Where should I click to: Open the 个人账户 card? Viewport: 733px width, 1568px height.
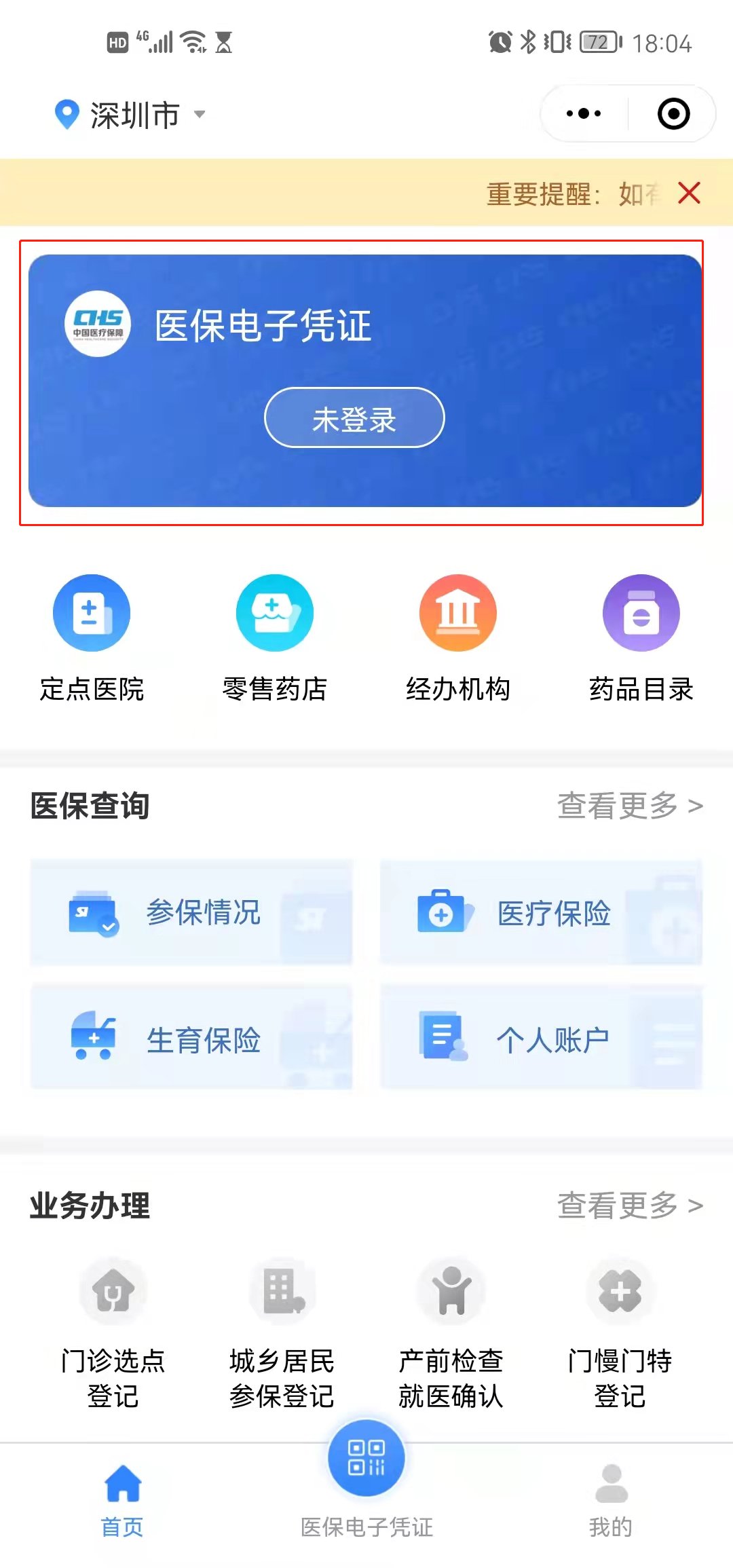tap(541, 1039)
